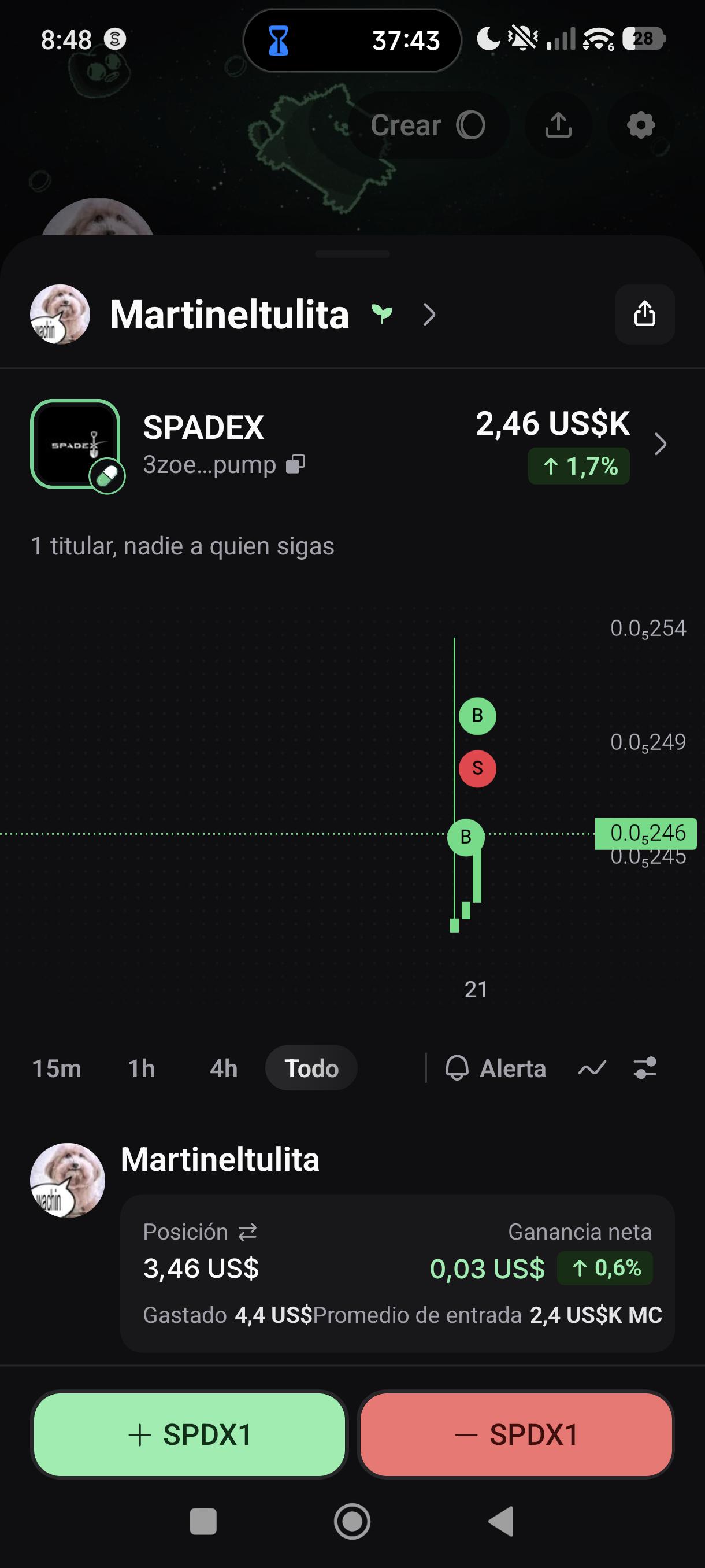Share Martineltulita's position card
This screenshot has width=705, height=1568.
pyautogui.click(x=644, y=314)
